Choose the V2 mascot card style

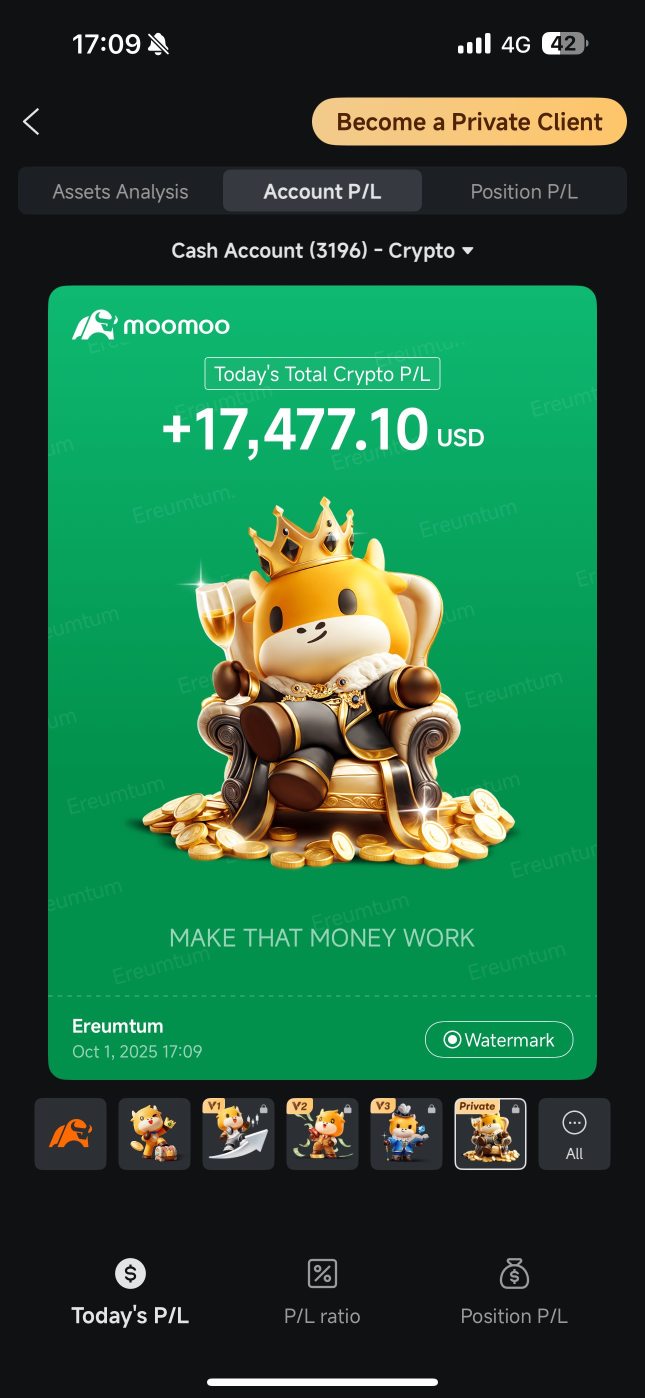pos(322,1134)
